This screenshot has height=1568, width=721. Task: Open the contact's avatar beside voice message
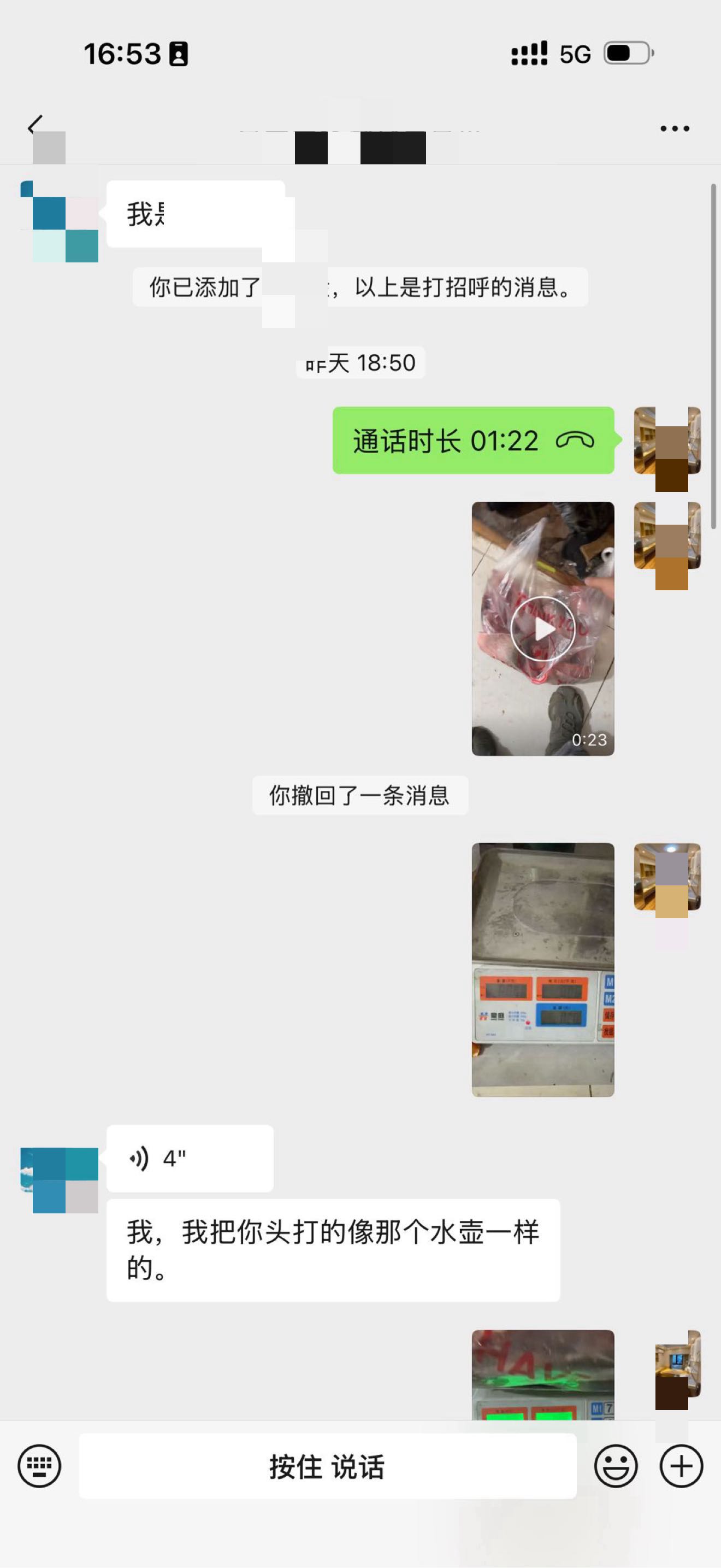pos(60,1179)
